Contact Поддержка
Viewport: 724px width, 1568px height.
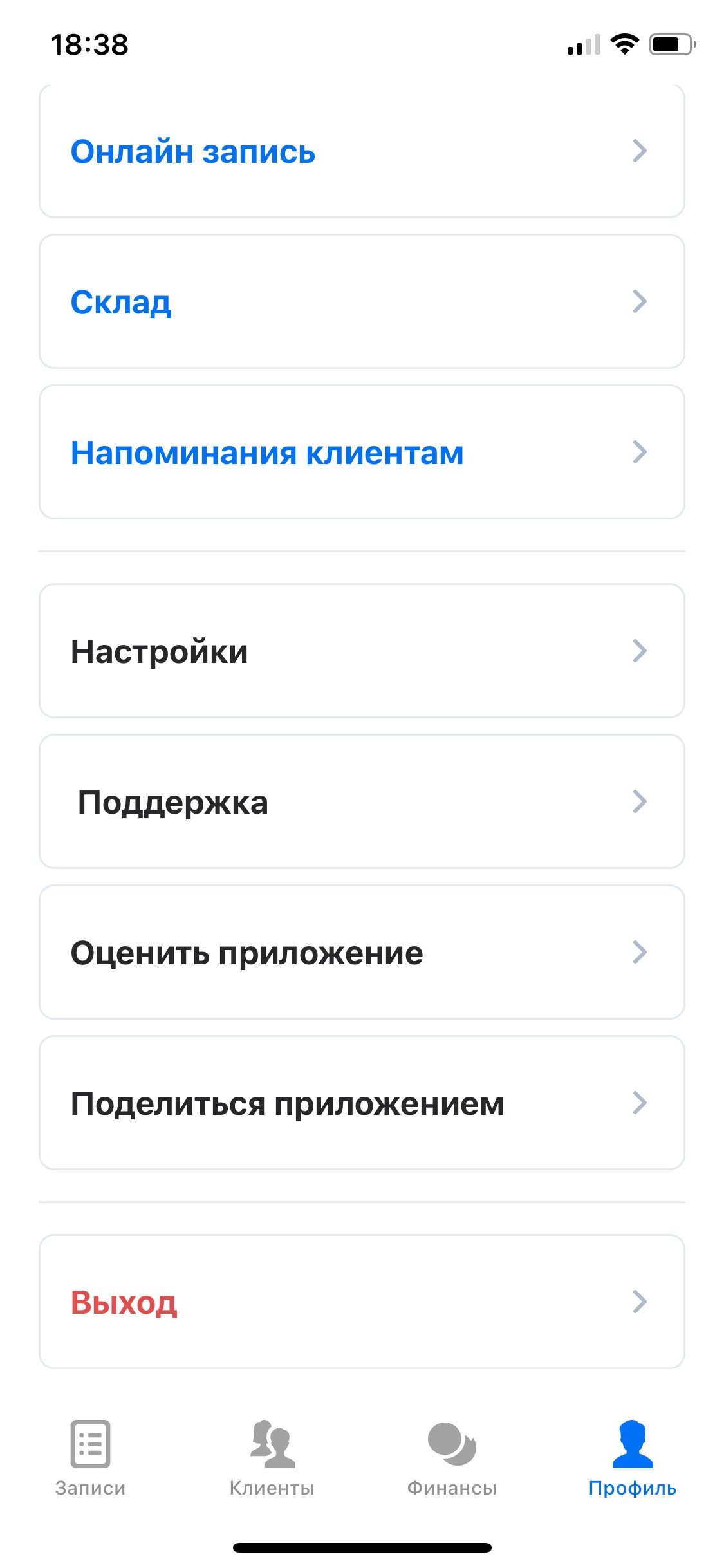pos(362,801)
